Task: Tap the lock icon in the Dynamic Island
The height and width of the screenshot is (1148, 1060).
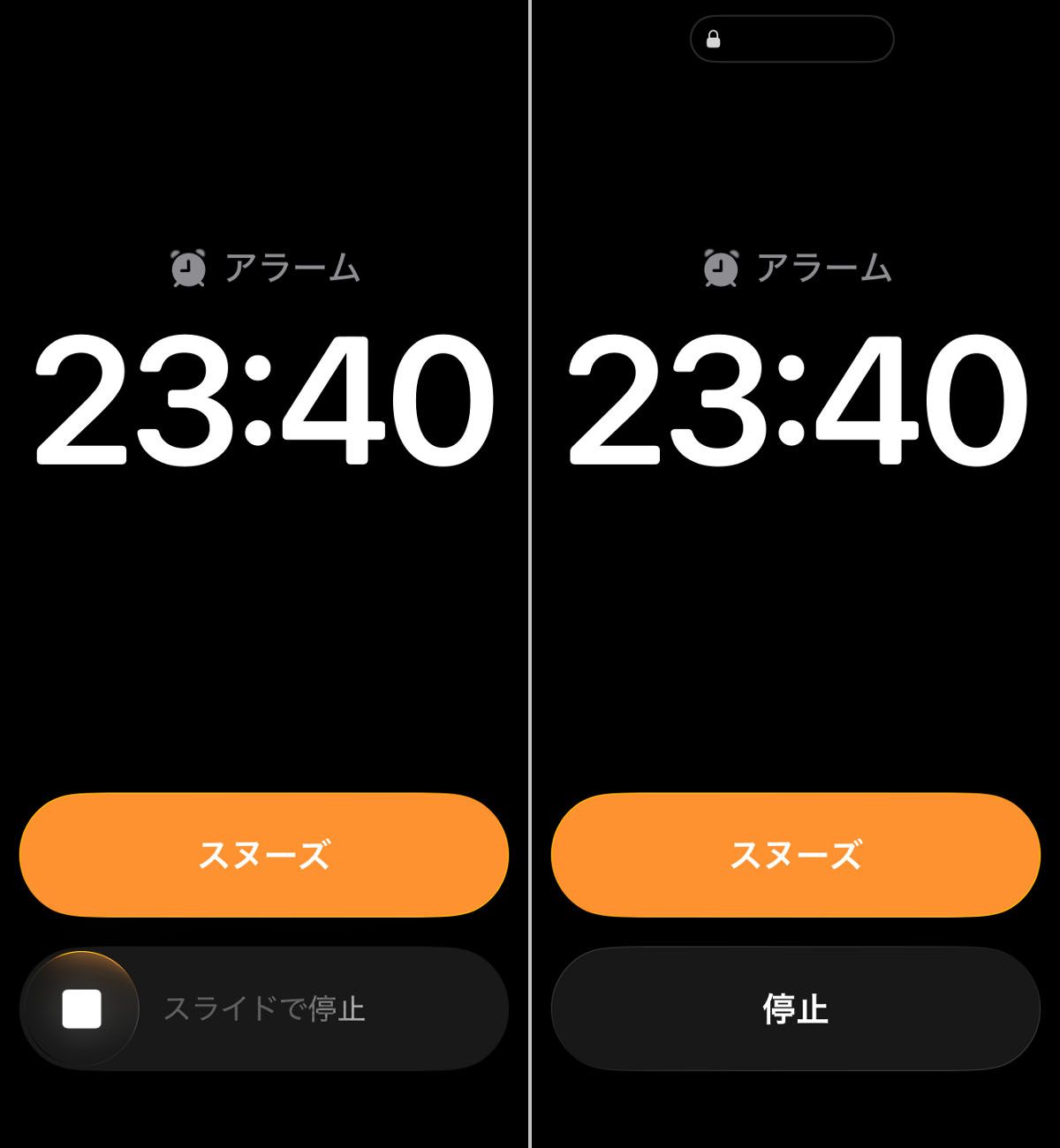Action: pos(712,39)
